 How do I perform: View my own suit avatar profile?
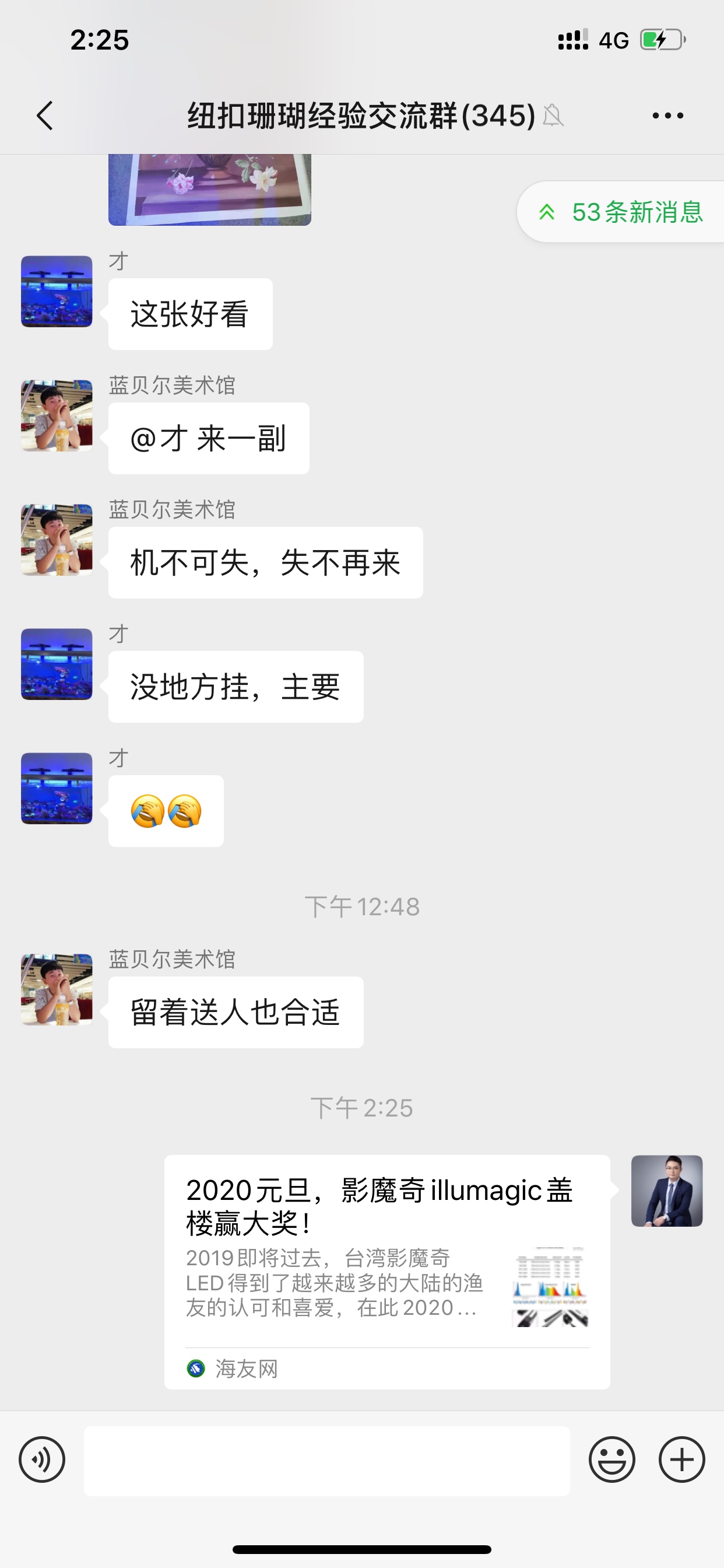pyautogui.click(x=667, y=1191)
